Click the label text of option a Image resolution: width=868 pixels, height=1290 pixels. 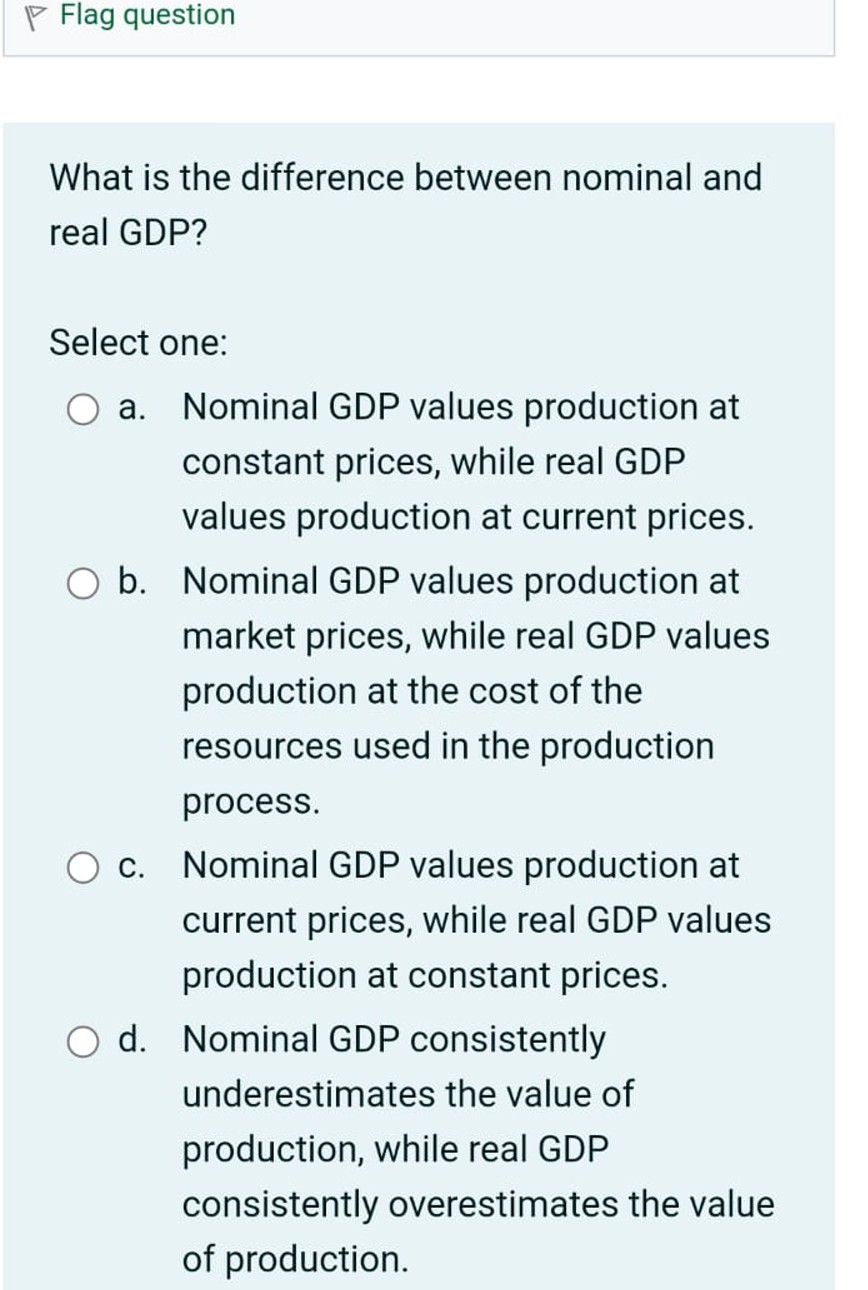pos(460,461)
